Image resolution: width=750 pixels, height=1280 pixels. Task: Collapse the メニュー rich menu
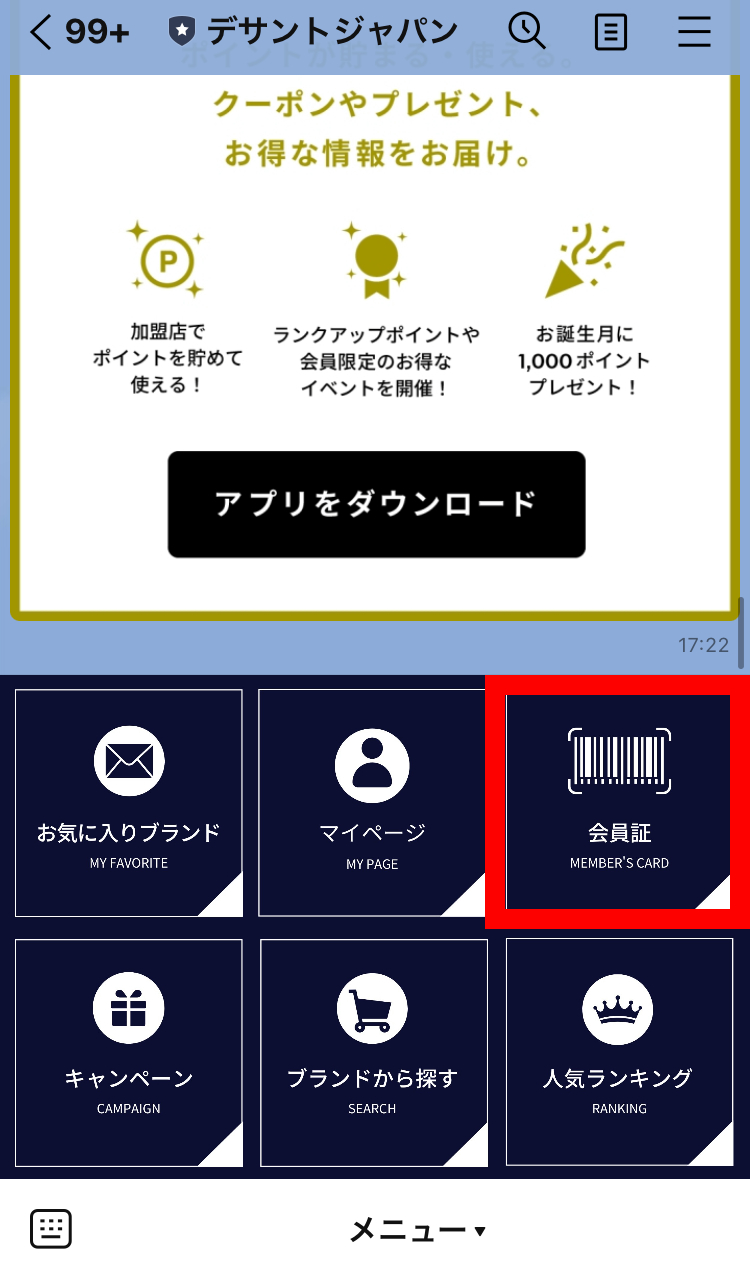[417, 1230]
